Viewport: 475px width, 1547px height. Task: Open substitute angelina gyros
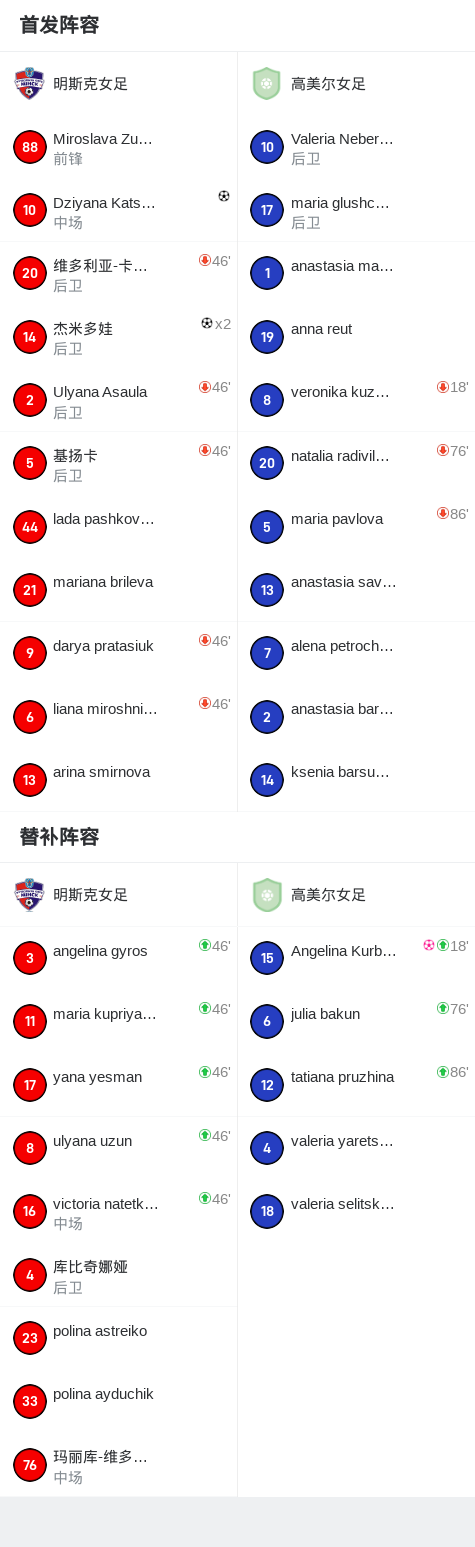(118, 958)
